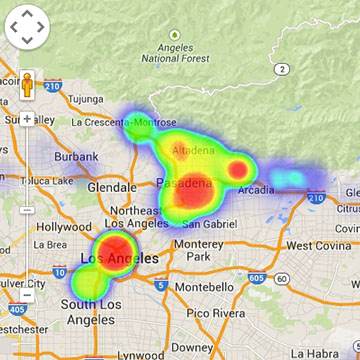Image resolution: width=360 pixels, height=360 pixels.
Task: Pan the map right with the arrow
Action: [x=40, y=27]
